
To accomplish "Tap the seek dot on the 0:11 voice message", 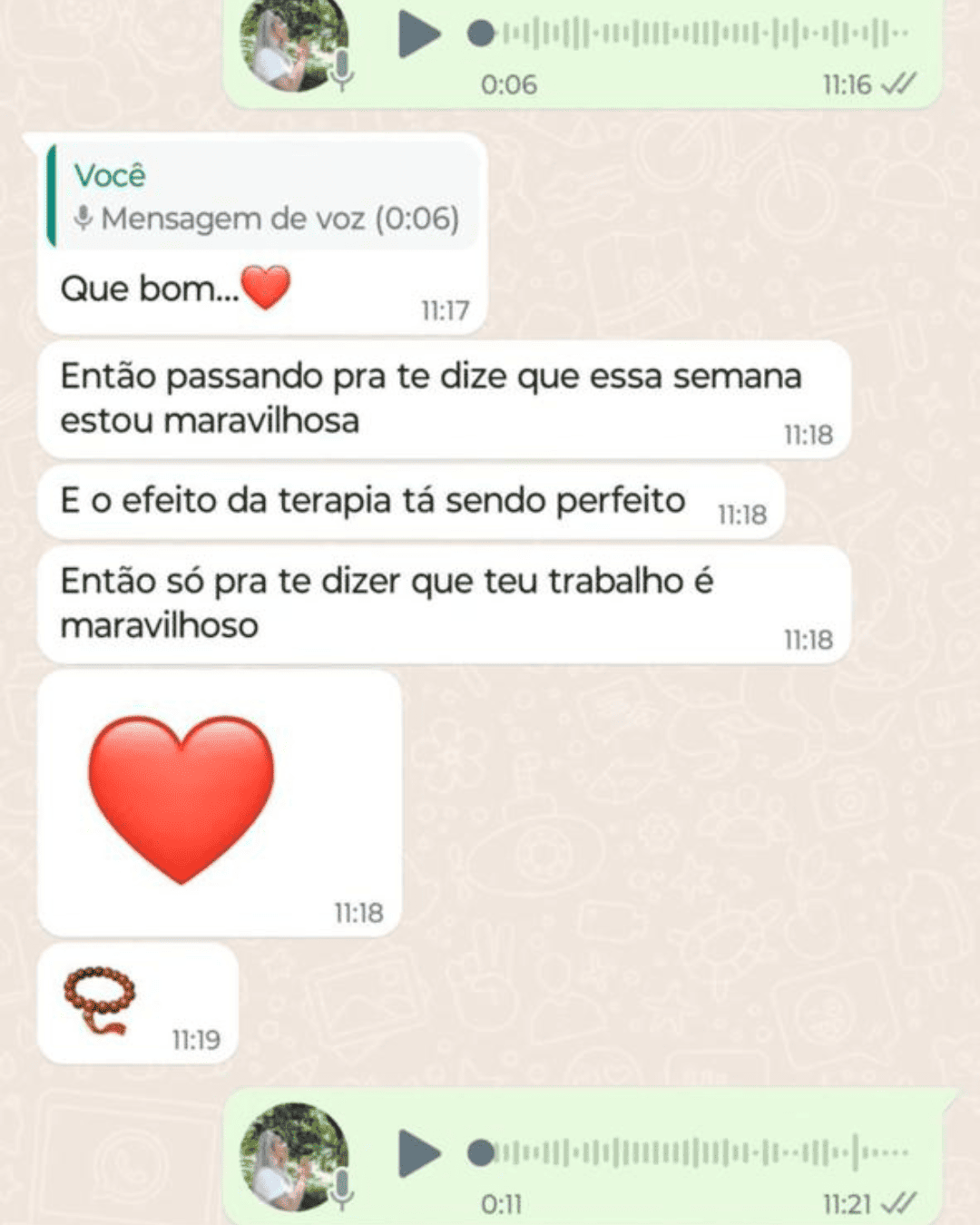I will click(x=481, y=1153).
